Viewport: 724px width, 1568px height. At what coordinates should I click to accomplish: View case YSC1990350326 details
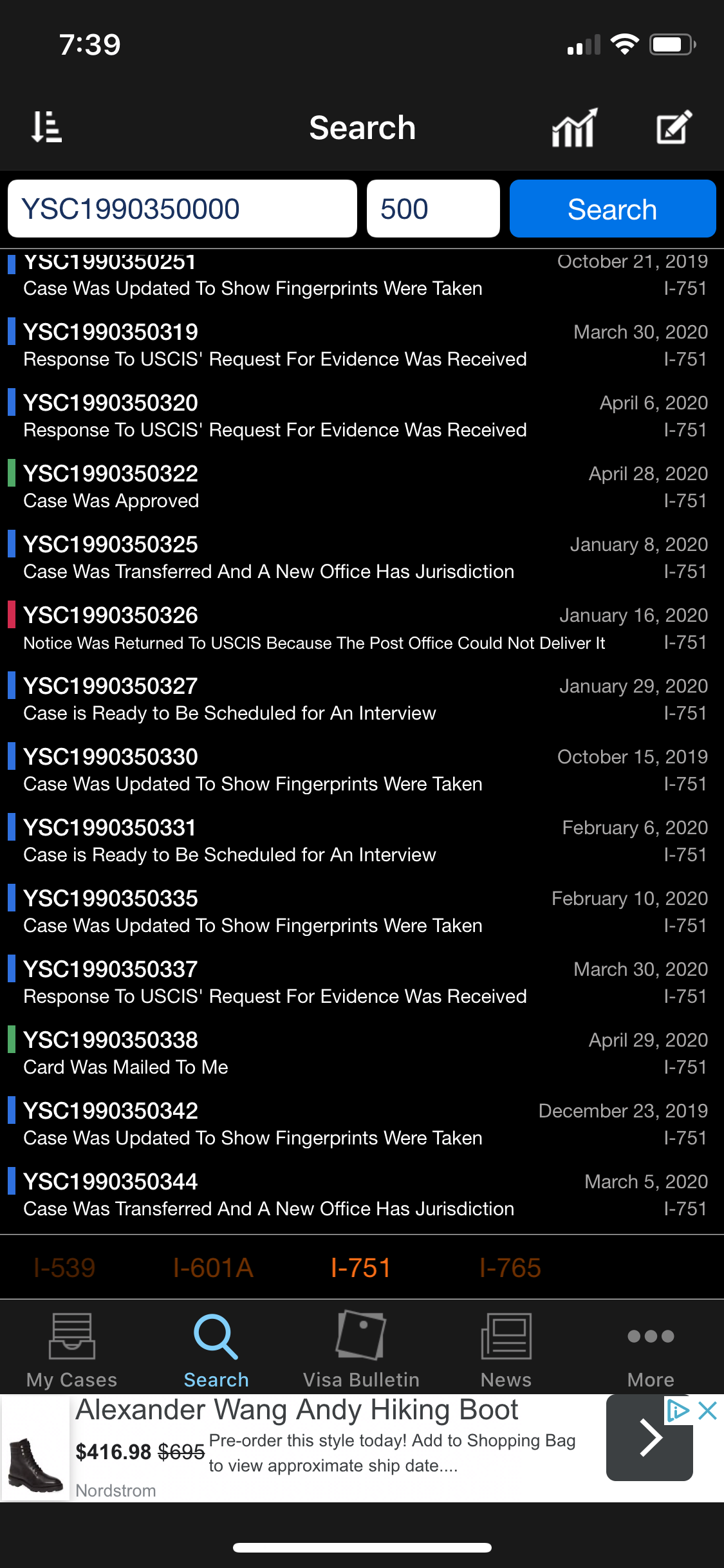(x=362, y=628)
